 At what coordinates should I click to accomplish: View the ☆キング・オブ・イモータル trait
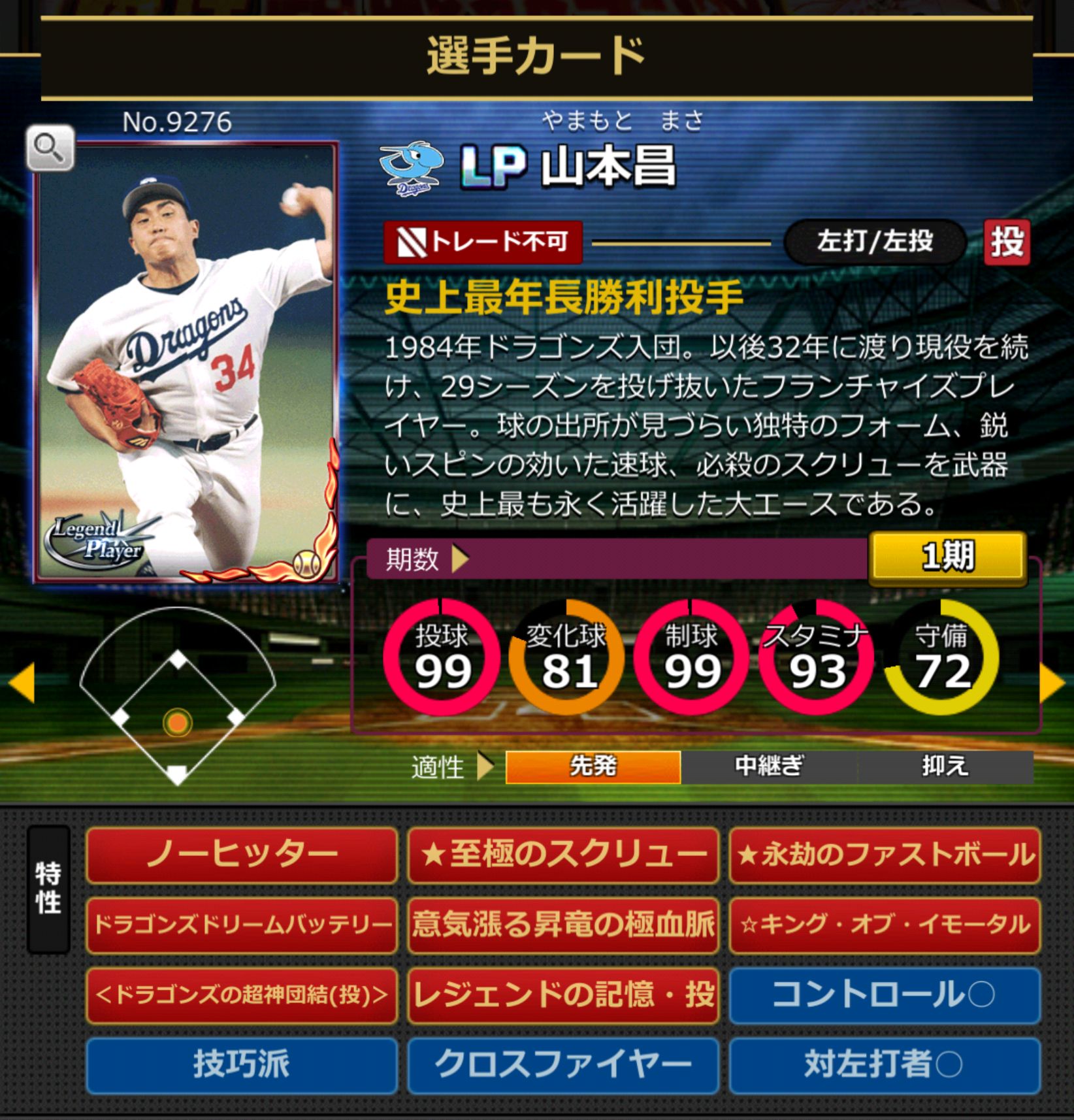(885, 925)
